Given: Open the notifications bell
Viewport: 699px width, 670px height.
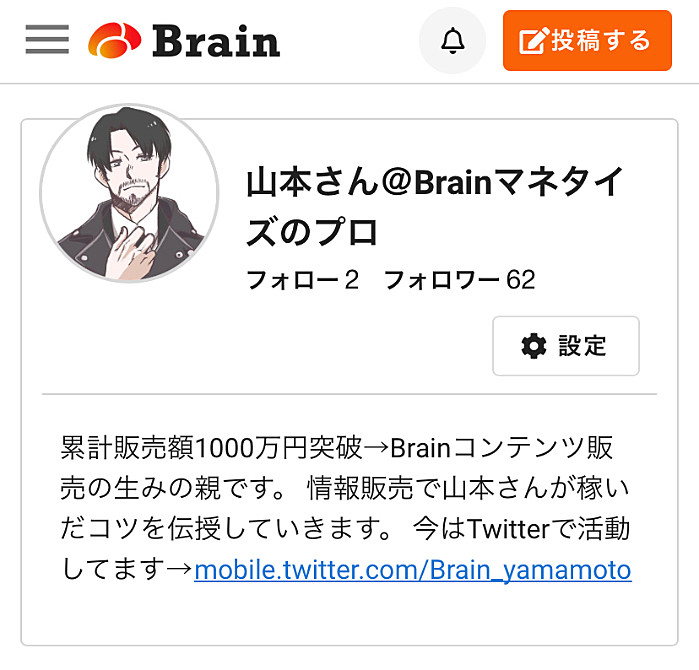Looking at the screenshot, I should coord(453,41).
